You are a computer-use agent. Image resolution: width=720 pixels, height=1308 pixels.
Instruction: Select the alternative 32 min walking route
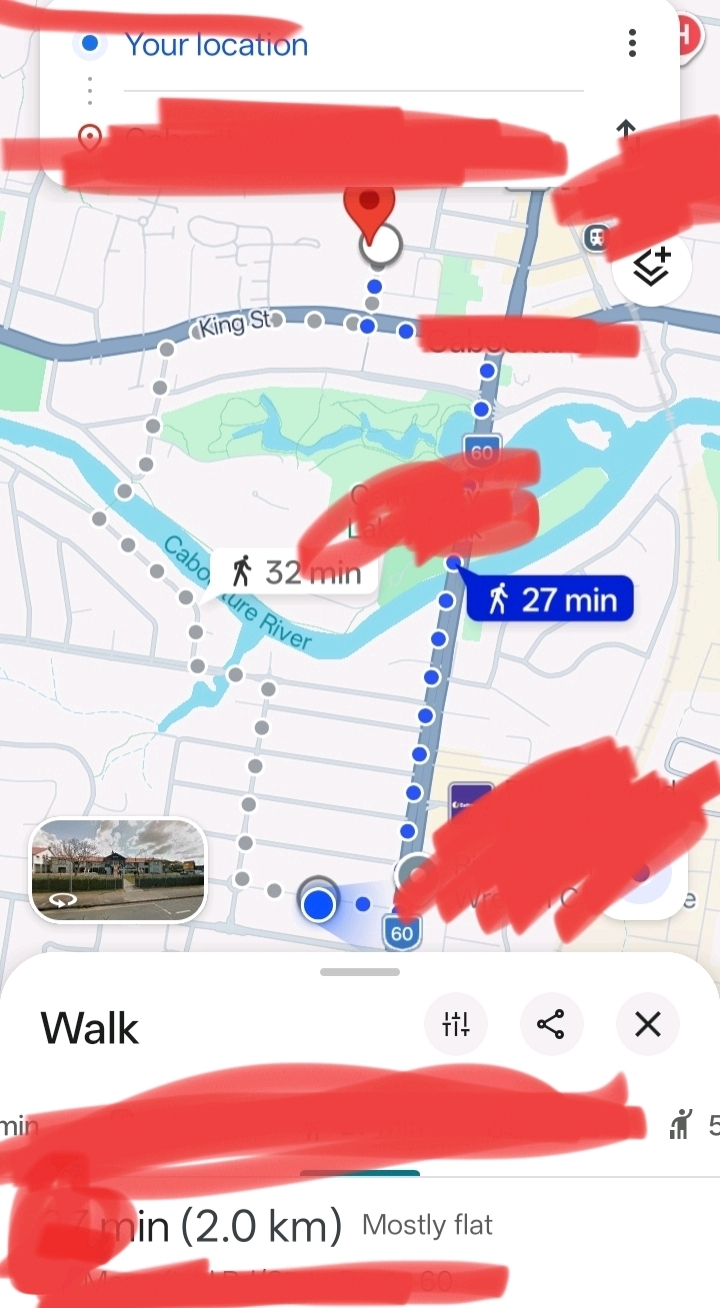click(x=296, y=572)
